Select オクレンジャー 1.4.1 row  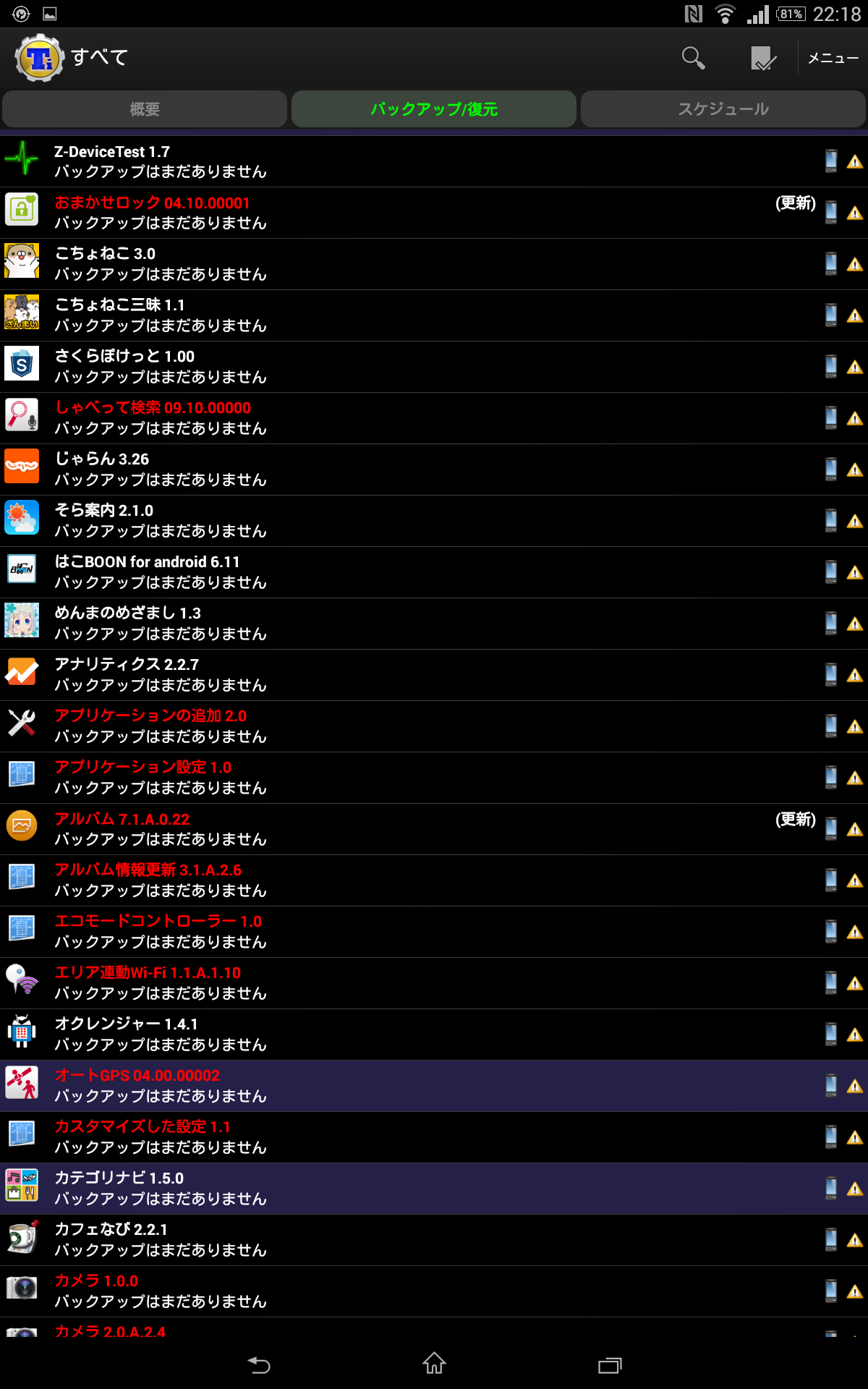pos(434,1035)
